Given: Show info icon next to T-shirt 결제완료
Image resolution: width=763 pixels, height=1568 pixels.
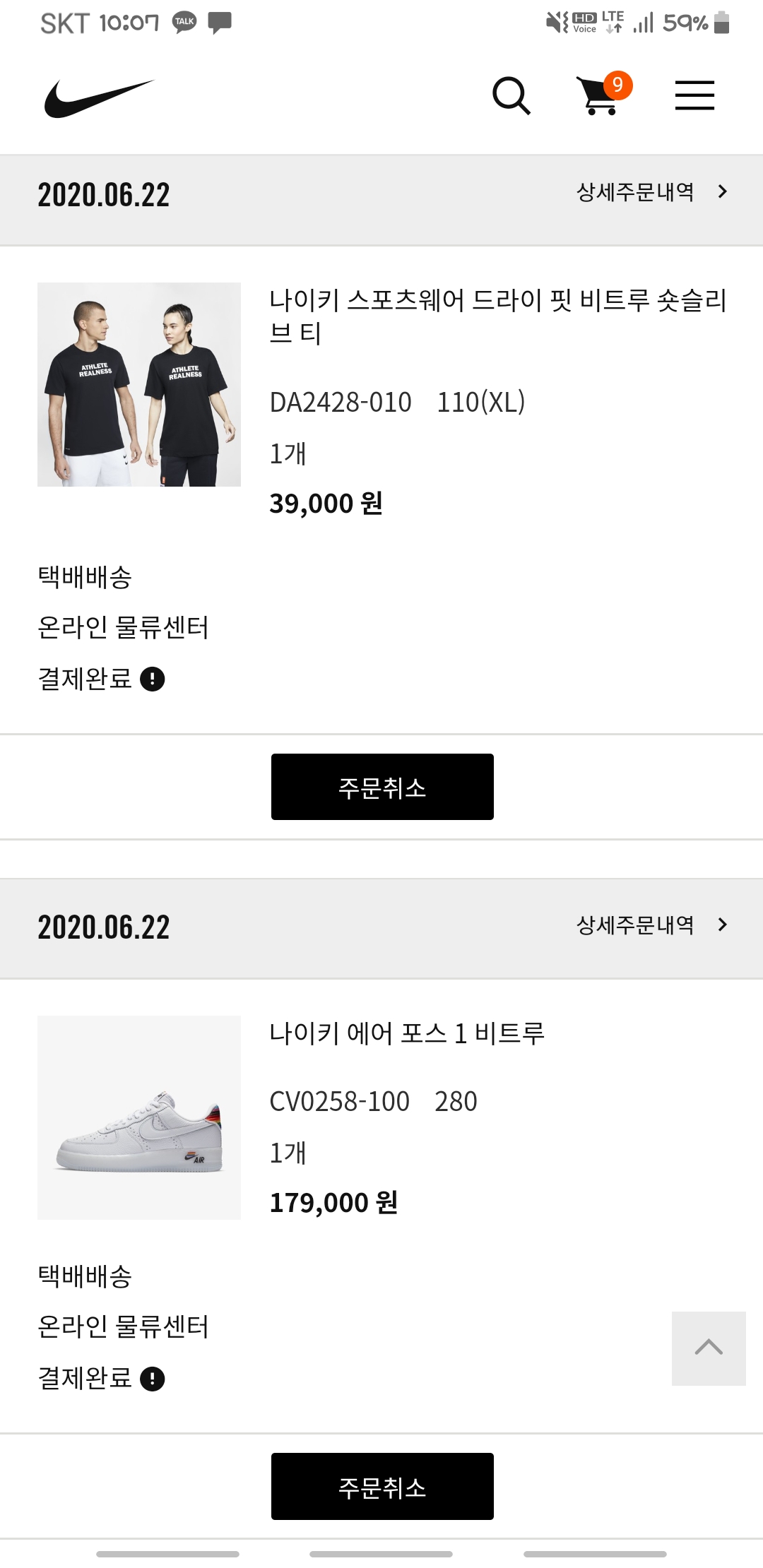Looking at the screenshot, I should point(153,679).
